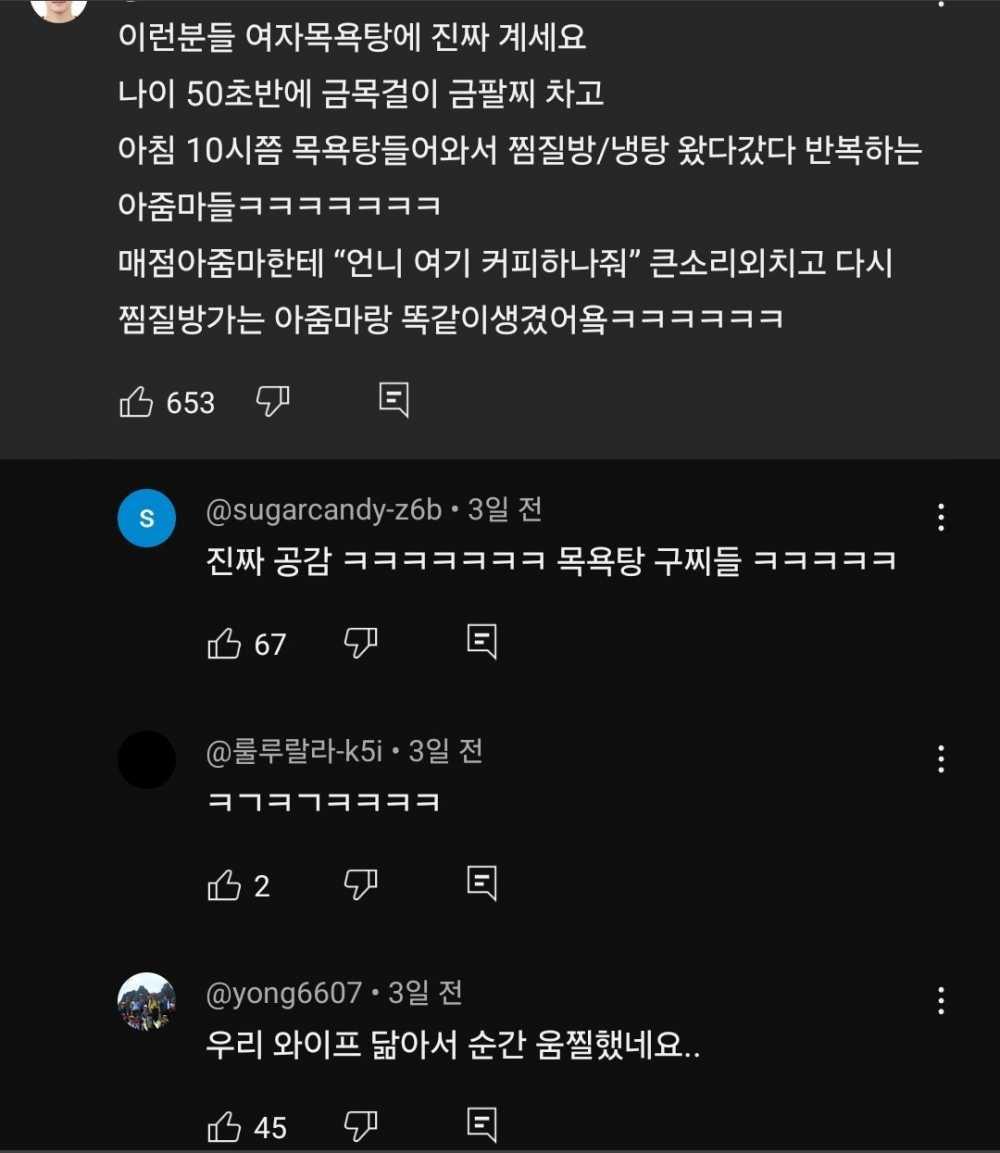
Task: Like the top comment with 653 likes
Action: 137,402
